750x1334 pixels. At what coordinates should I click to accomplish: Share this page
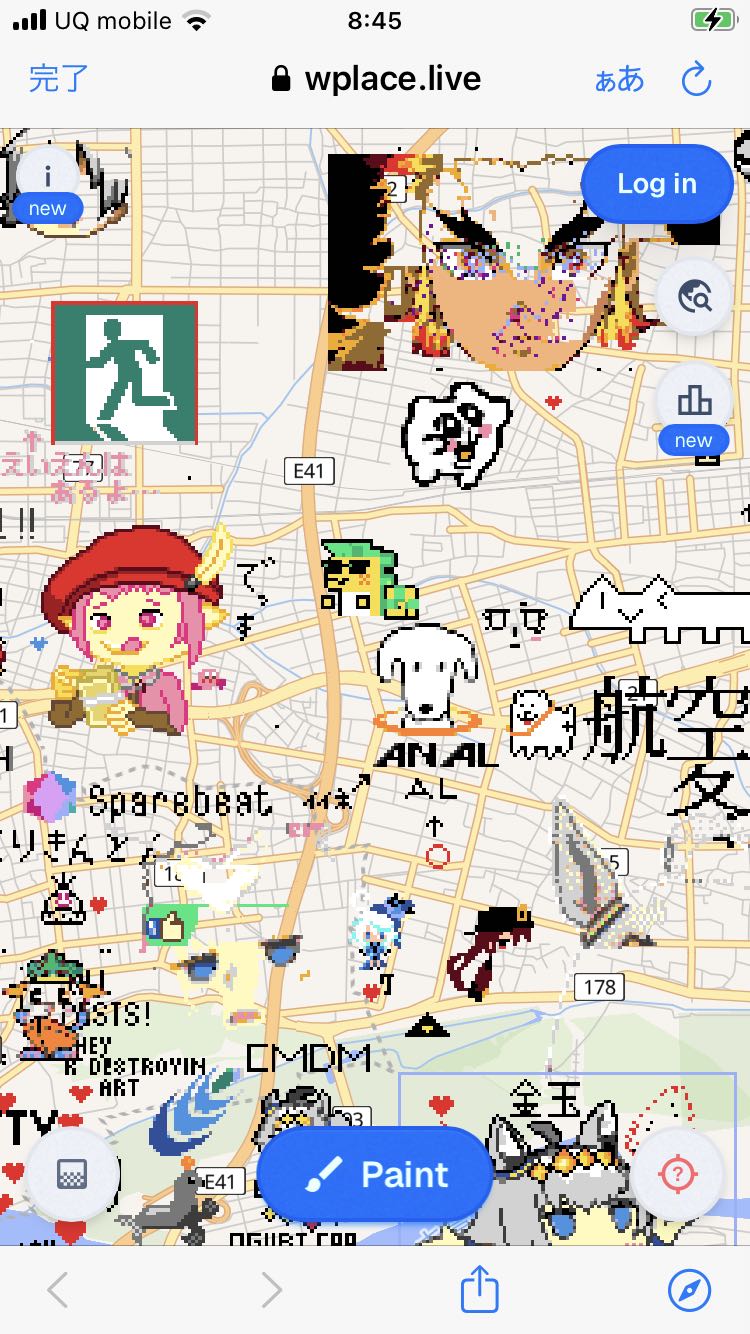pyautogui.click(x=479, y=1290)
